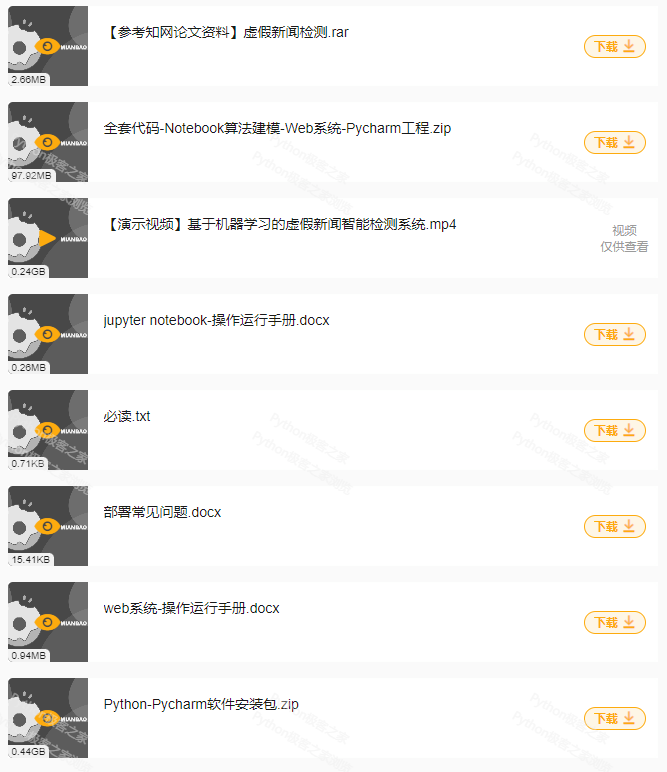The height and width of the screenshot is (772, 667).
Task: Download web系统-操作运行手册.docx
Action: (614, 623)
